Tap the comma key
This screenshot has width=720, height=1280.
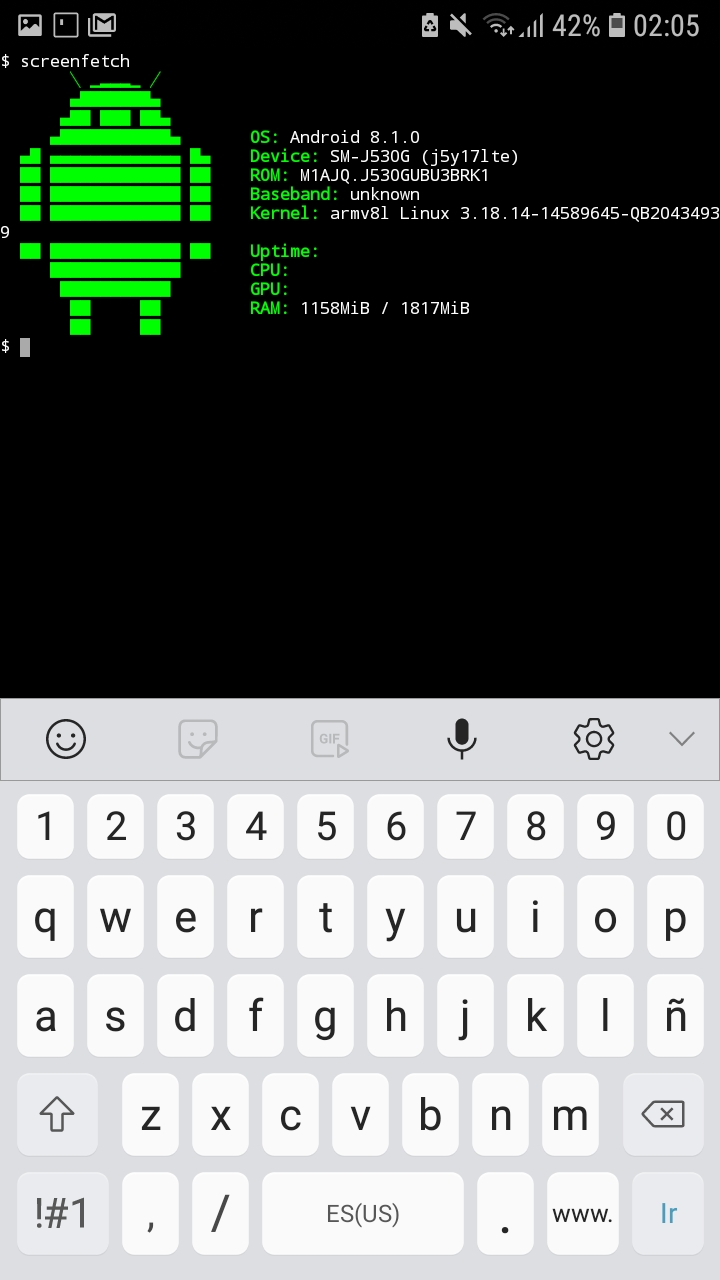coord(150,1213)
